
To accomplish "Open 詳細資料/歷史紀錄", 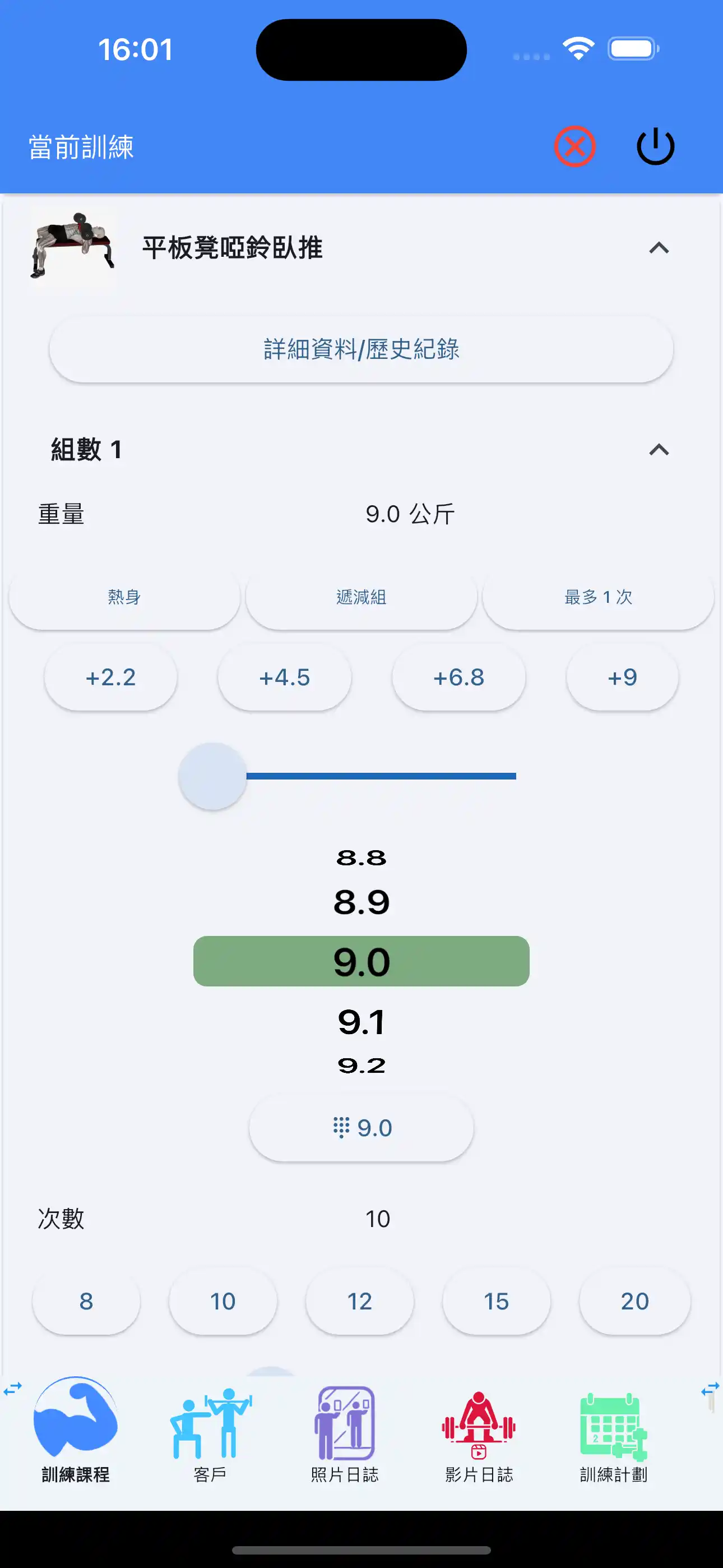I will click(361, 349).
